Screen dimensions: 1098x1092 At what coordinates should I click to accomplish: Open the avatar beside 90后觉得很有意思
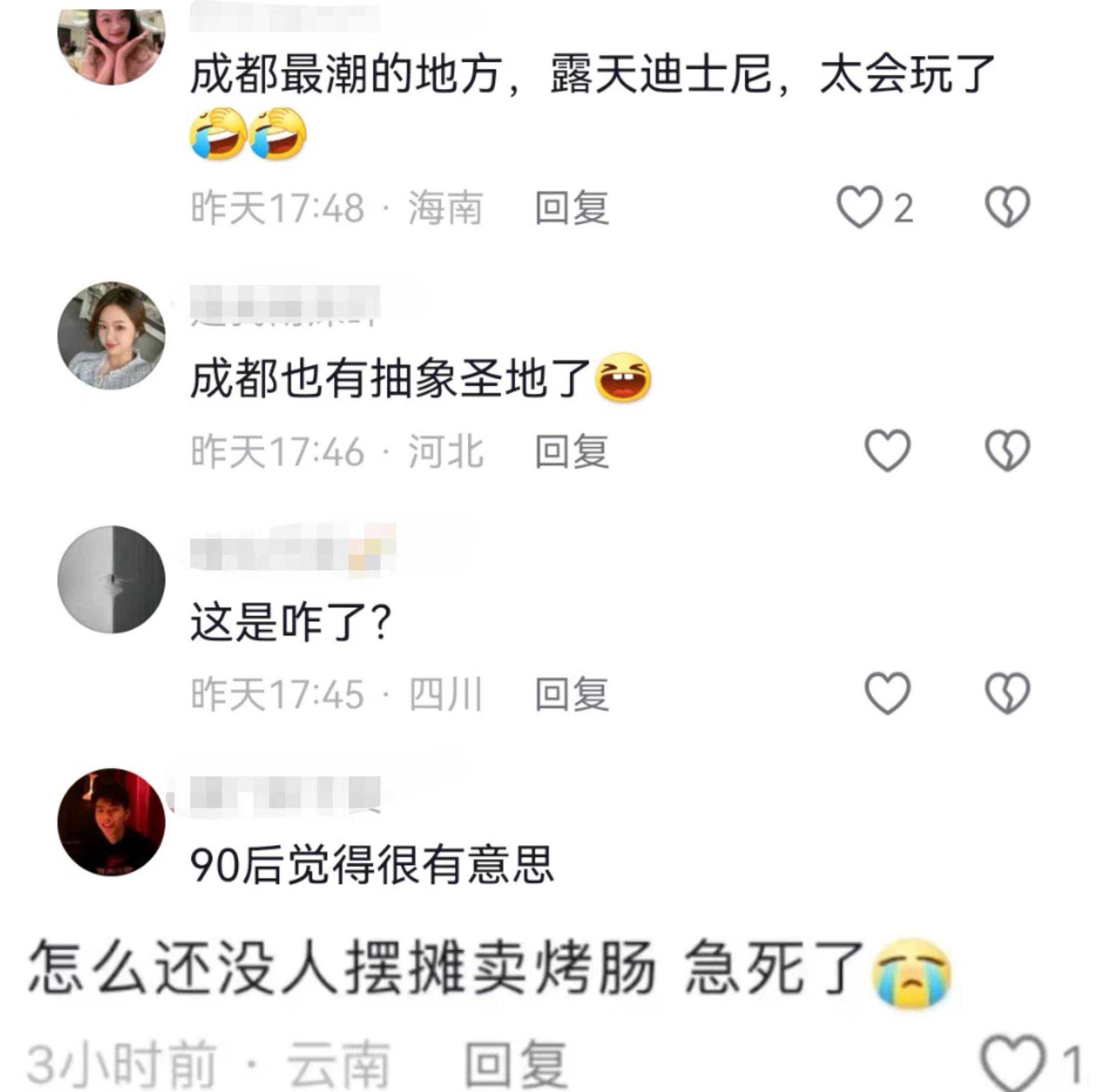111,822
